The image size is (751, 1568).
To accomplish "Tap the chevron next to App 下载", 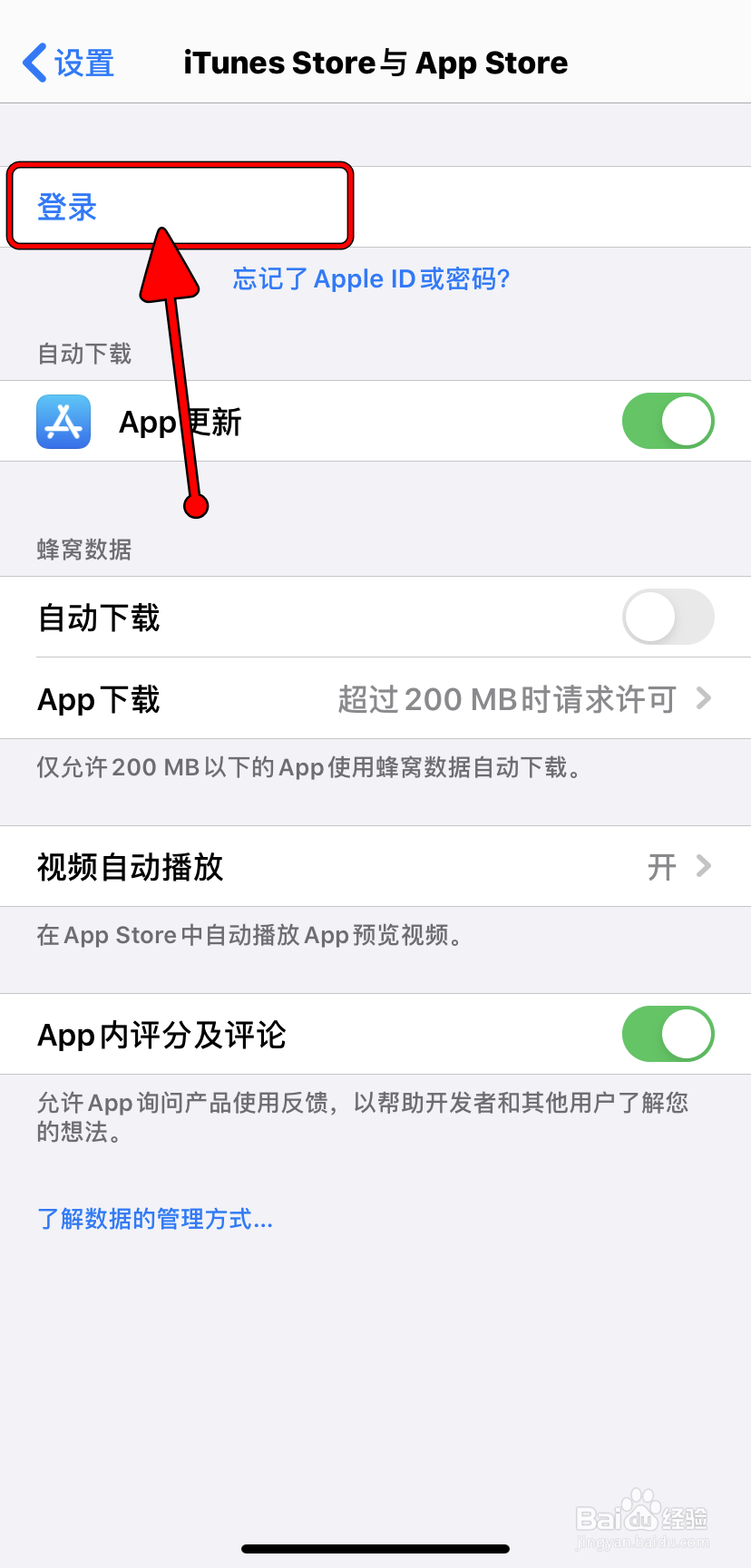I will 704,699.
